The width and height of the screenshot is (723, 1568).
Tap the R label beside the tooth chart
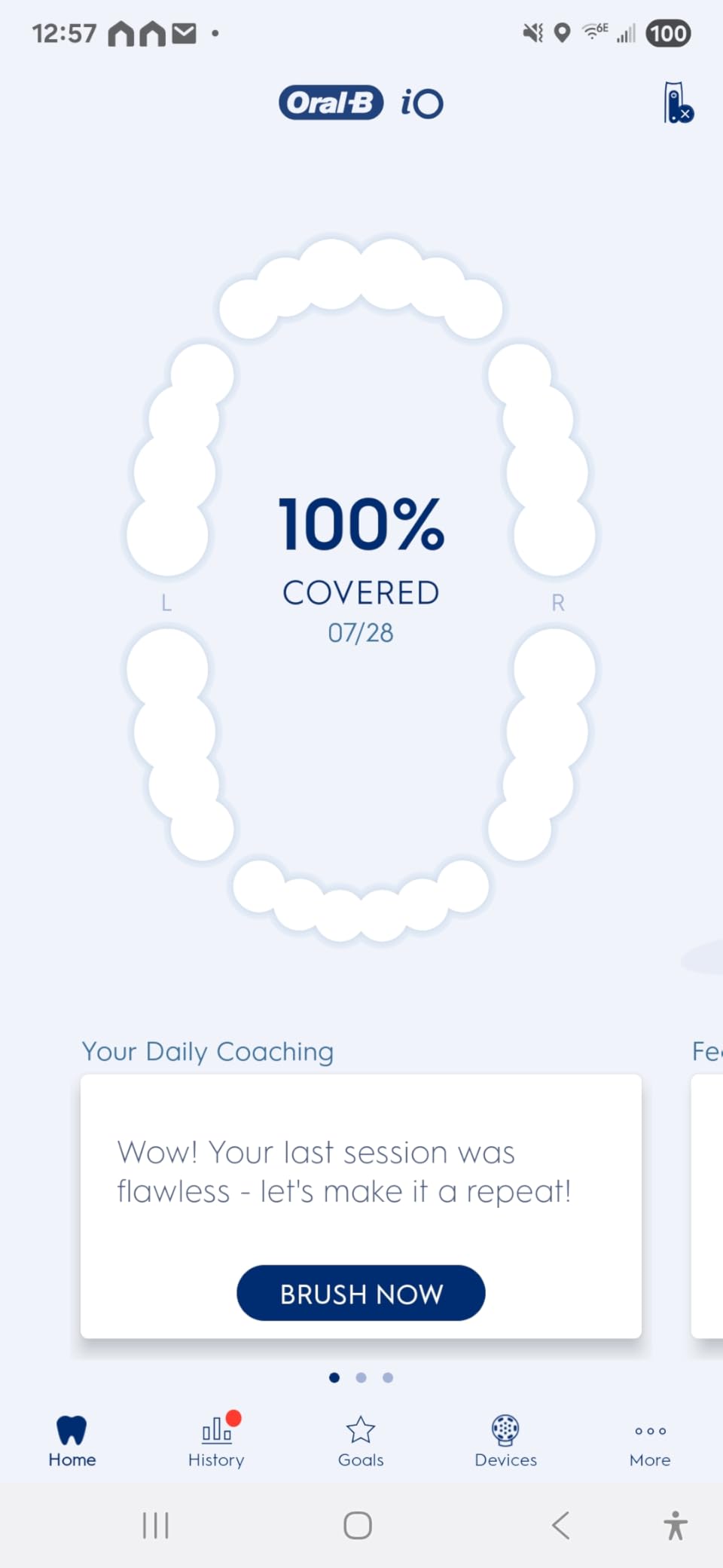(557, 602)
